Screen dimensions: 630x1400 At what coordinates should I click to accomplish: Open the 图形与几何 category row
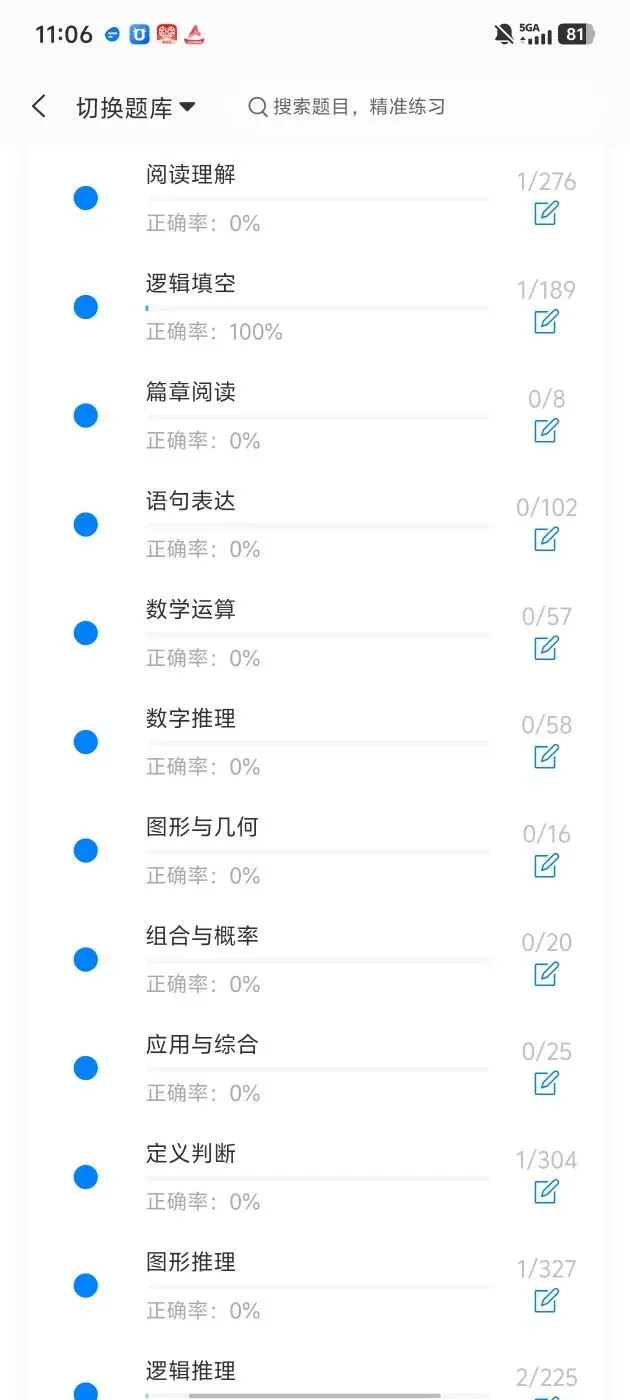tap(317, 850)
